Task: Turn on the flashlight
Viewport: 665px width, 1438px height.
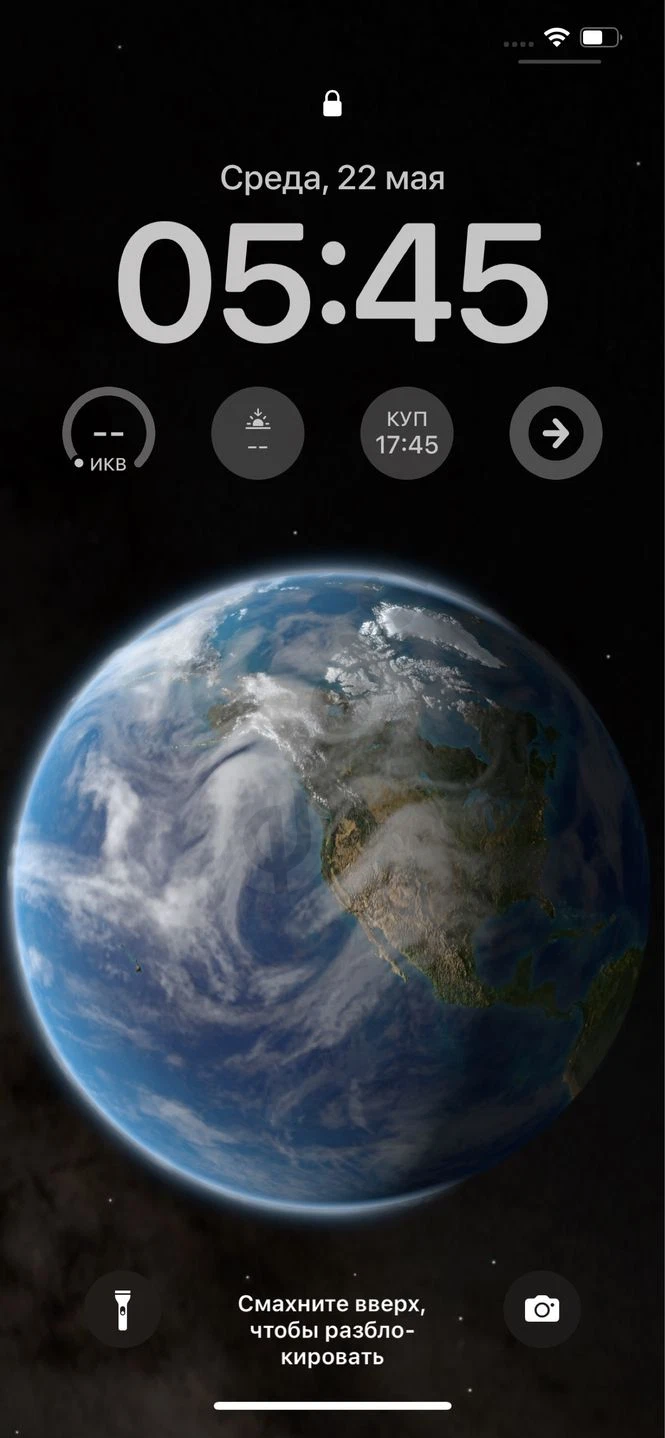Action: coord(123,1309)
